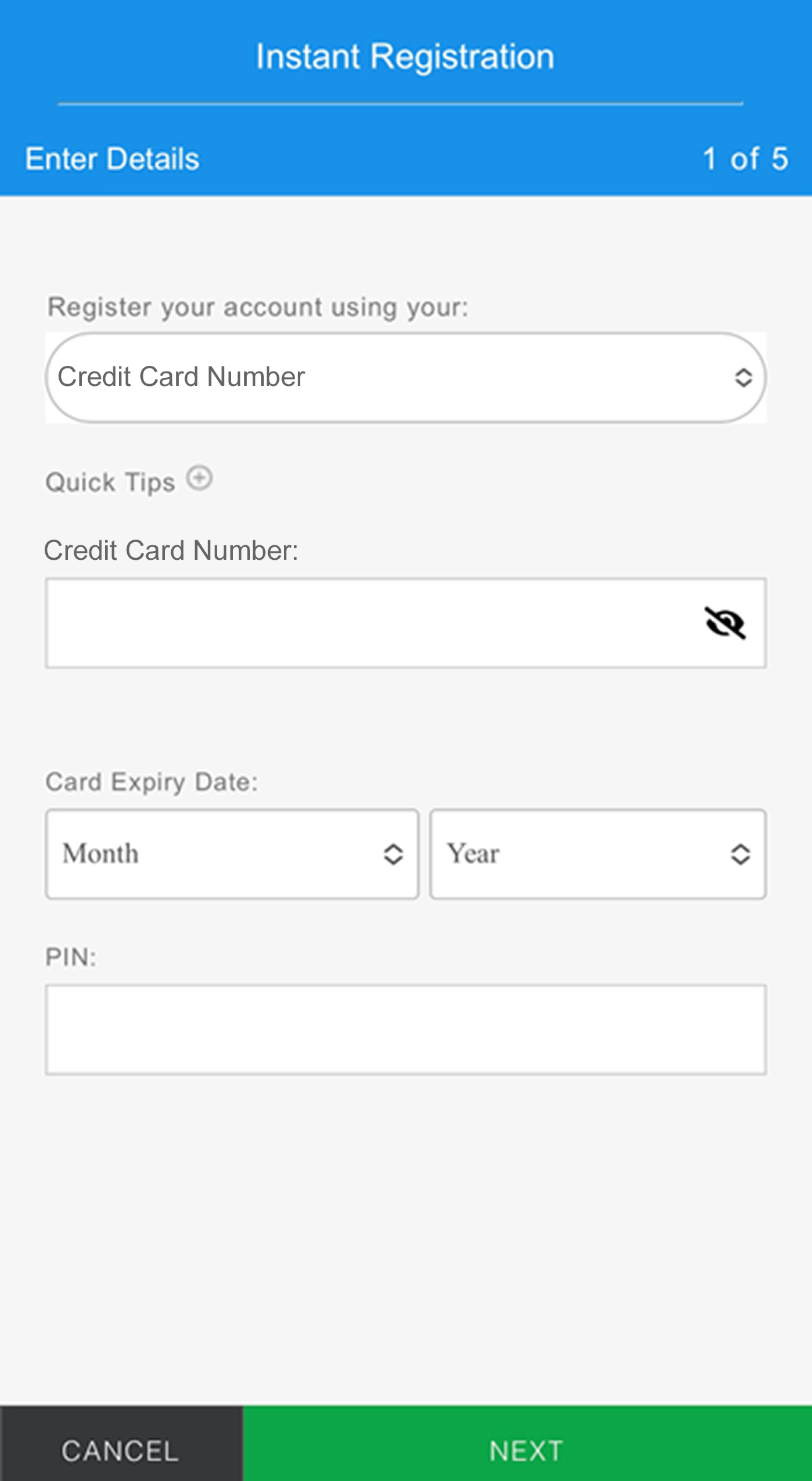
Task: Open the Credit Card Number registration dropdown
Action: click(x=405, y=377)
